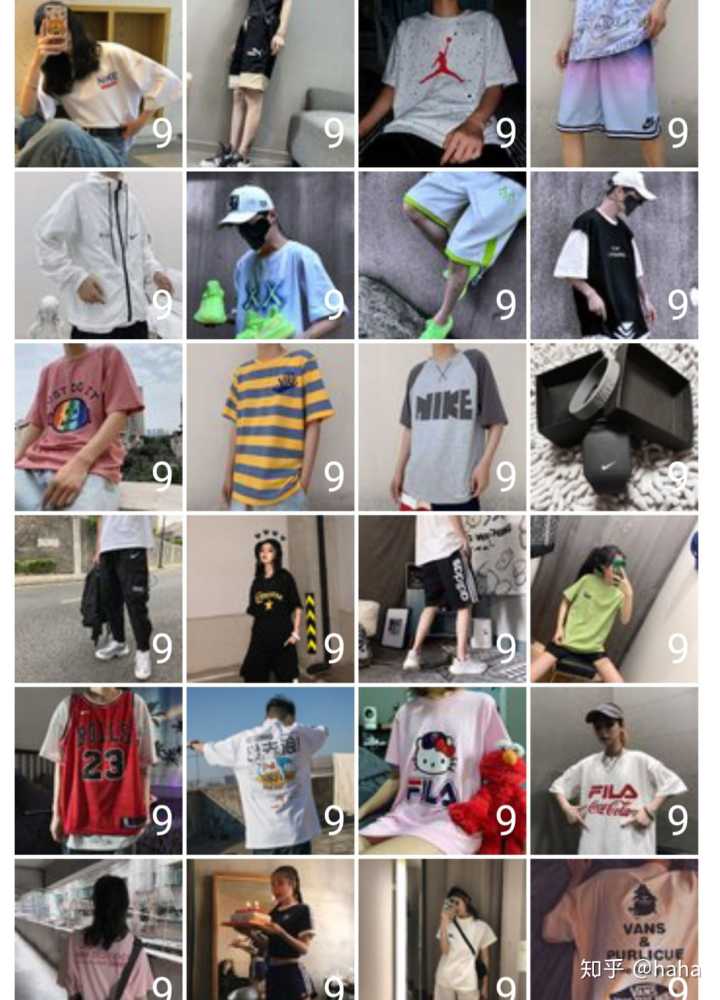Open the red Jordan logo tee album
720x1000 pixels.
[442, 83]
